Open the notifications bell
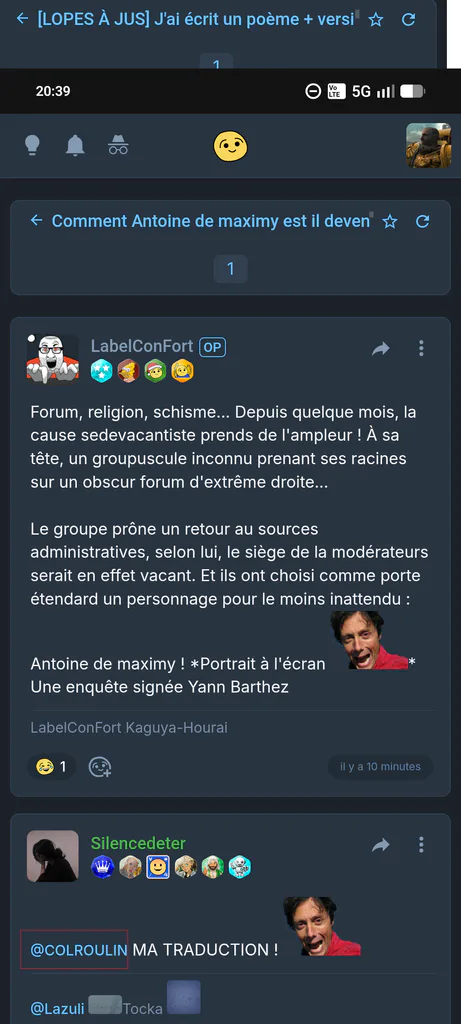Viewport: 461px width, 1024px height. pos(75,145)
